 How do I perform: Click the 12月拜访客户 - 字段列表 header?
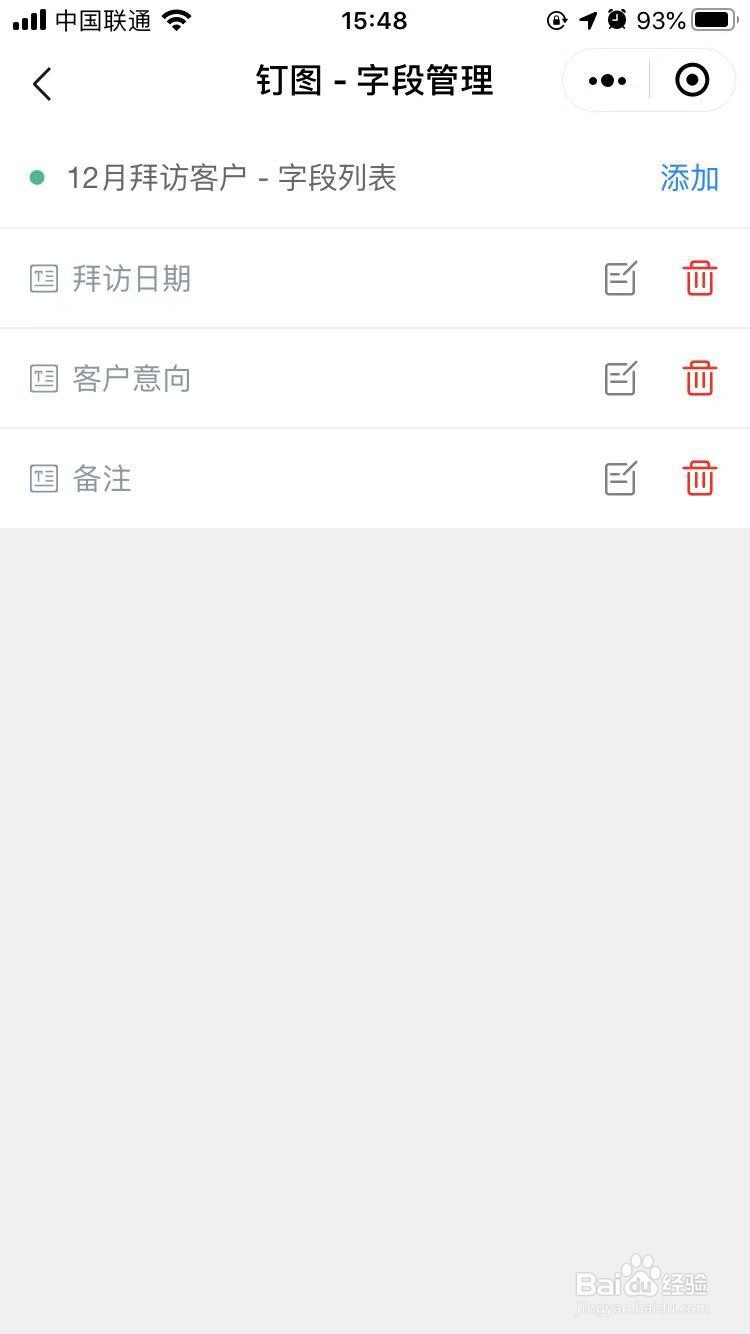(232, 177)
